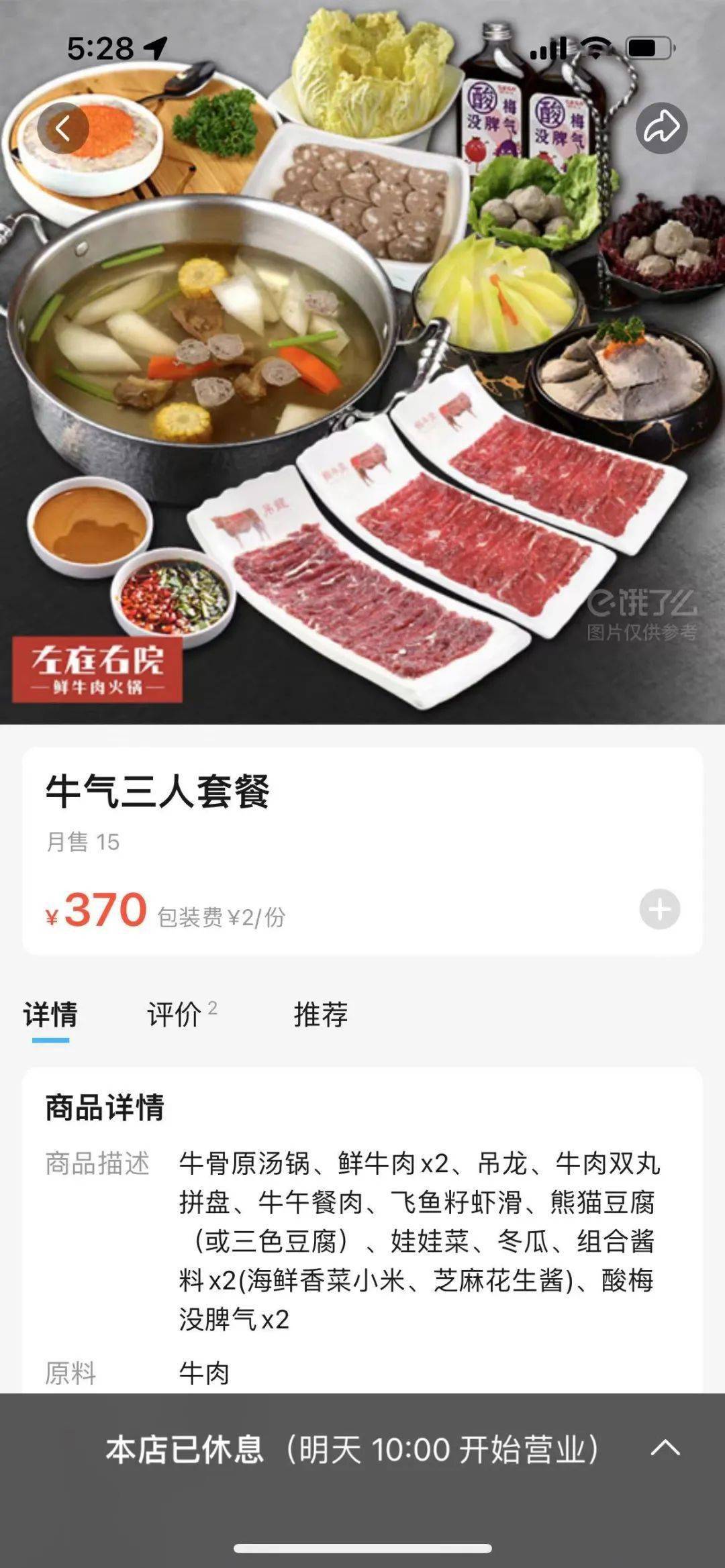Go back using the top-left arrow
The image size is (725, 1568).
point(63,128)
